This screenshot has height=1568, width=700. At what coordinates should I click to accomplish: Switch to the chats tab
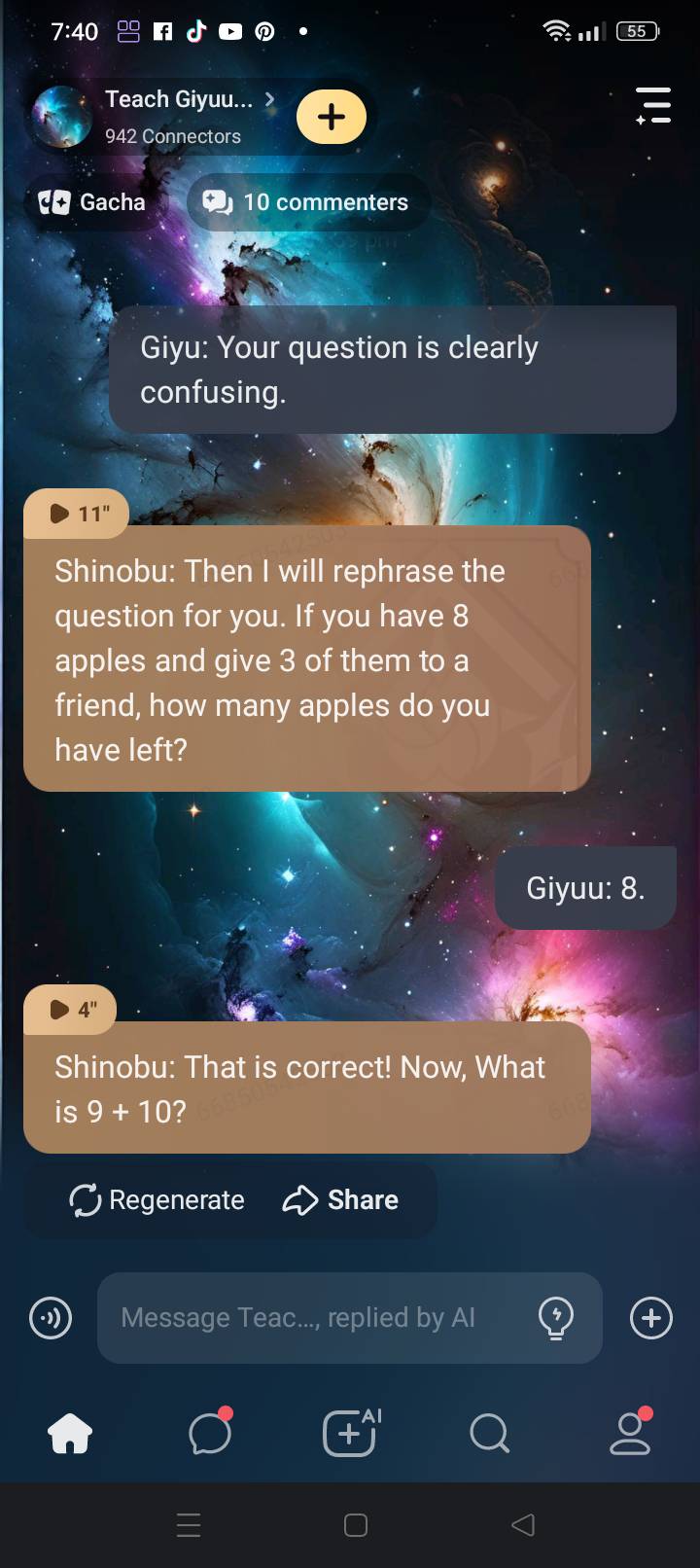pos(210,1433)
